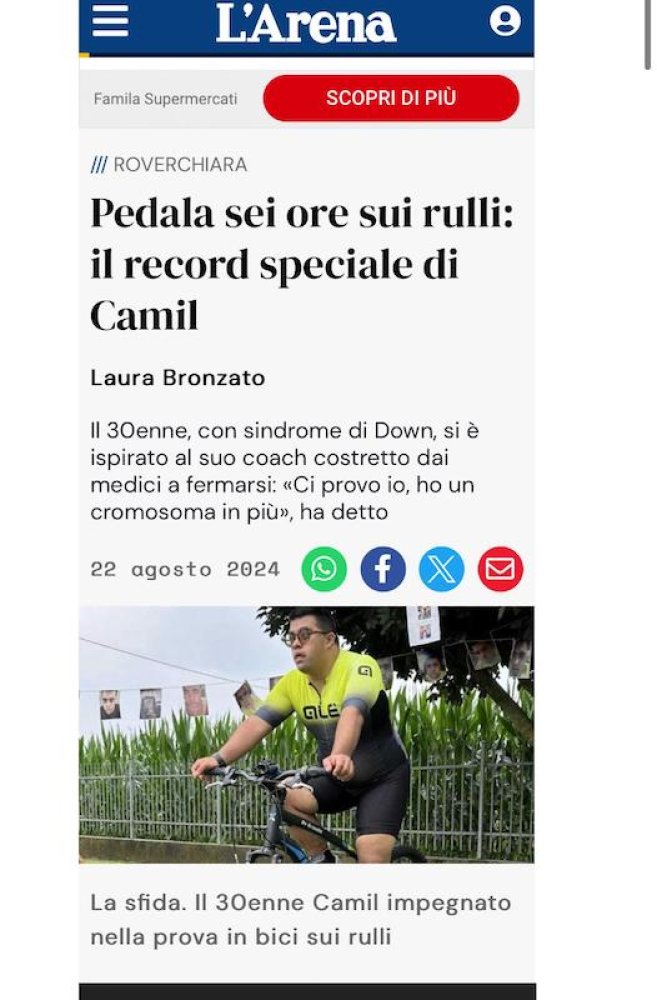This screenshot has height=1000, width=657.
Task: Send the article by email
Action: tap(500, 569)
